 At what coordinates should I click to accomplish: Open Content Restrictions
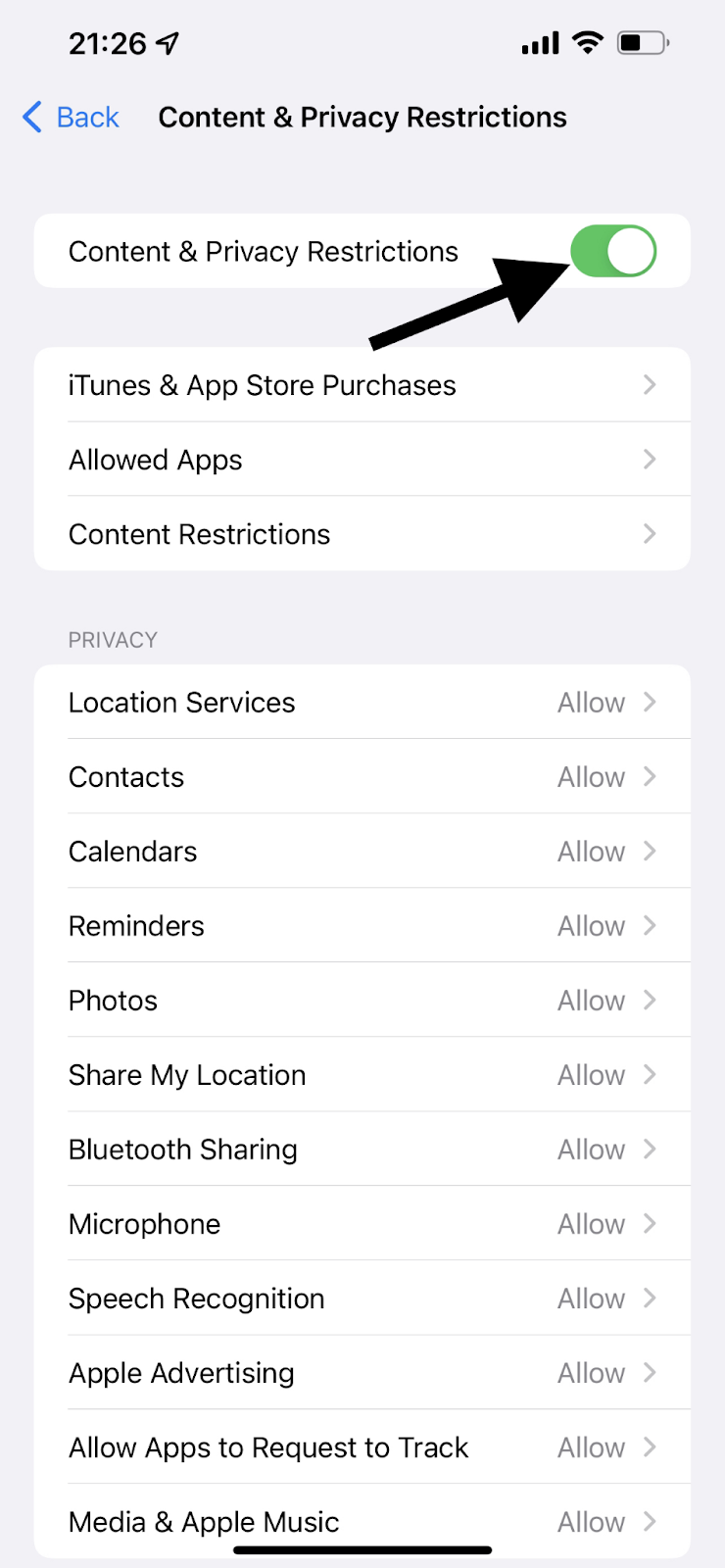tap(362, 534)
